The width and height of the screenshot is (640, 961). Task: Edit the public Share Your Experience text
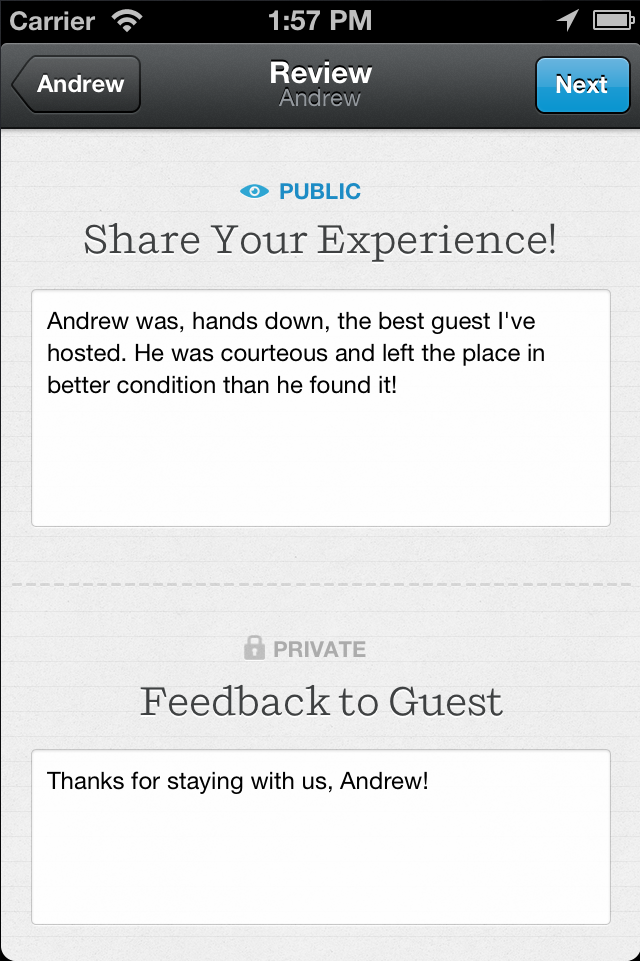pyautogui.click(x=320, y=408)
